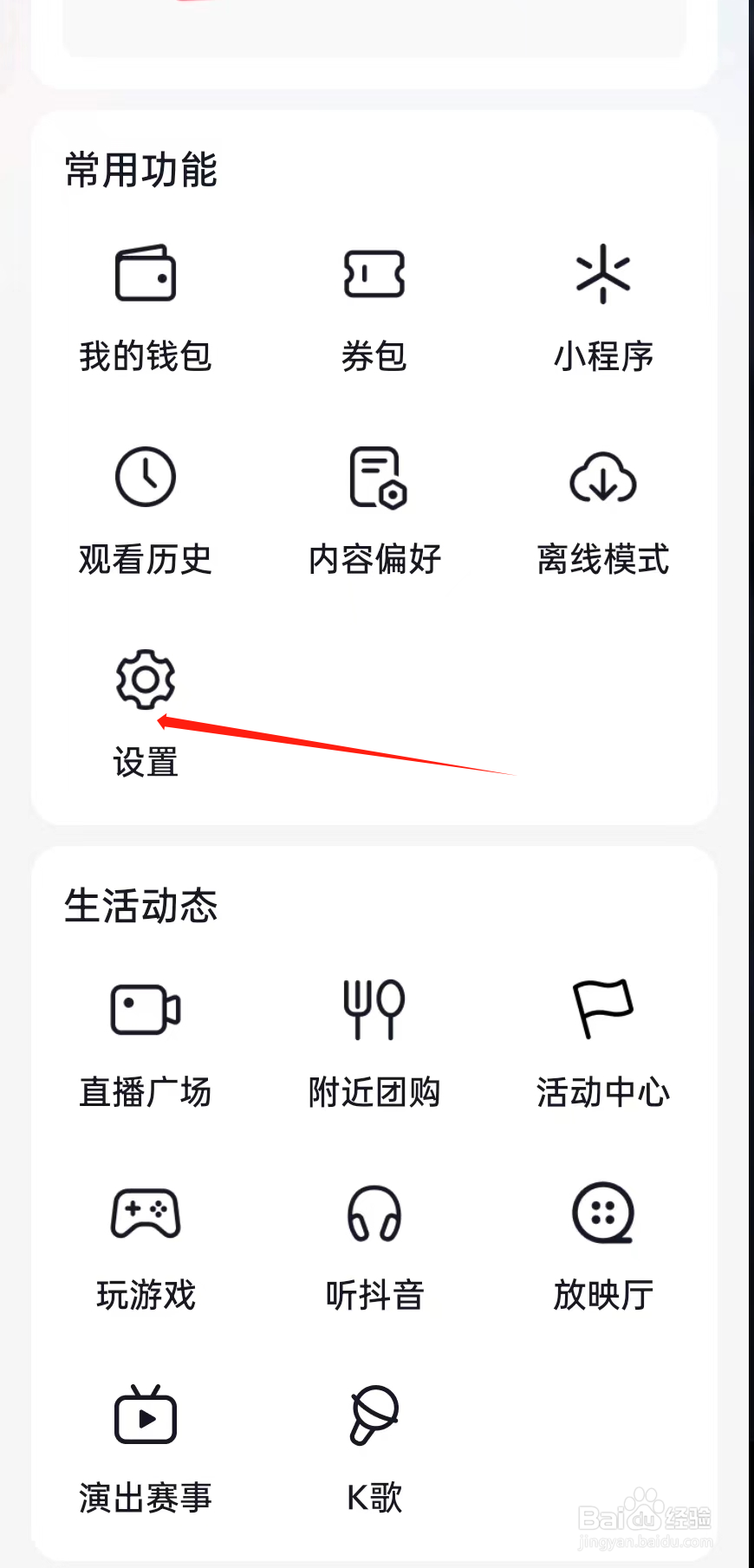Enter 离线模式 offline mode
The height and width of the screenshot is (1568, 754).
click(603, 507)
